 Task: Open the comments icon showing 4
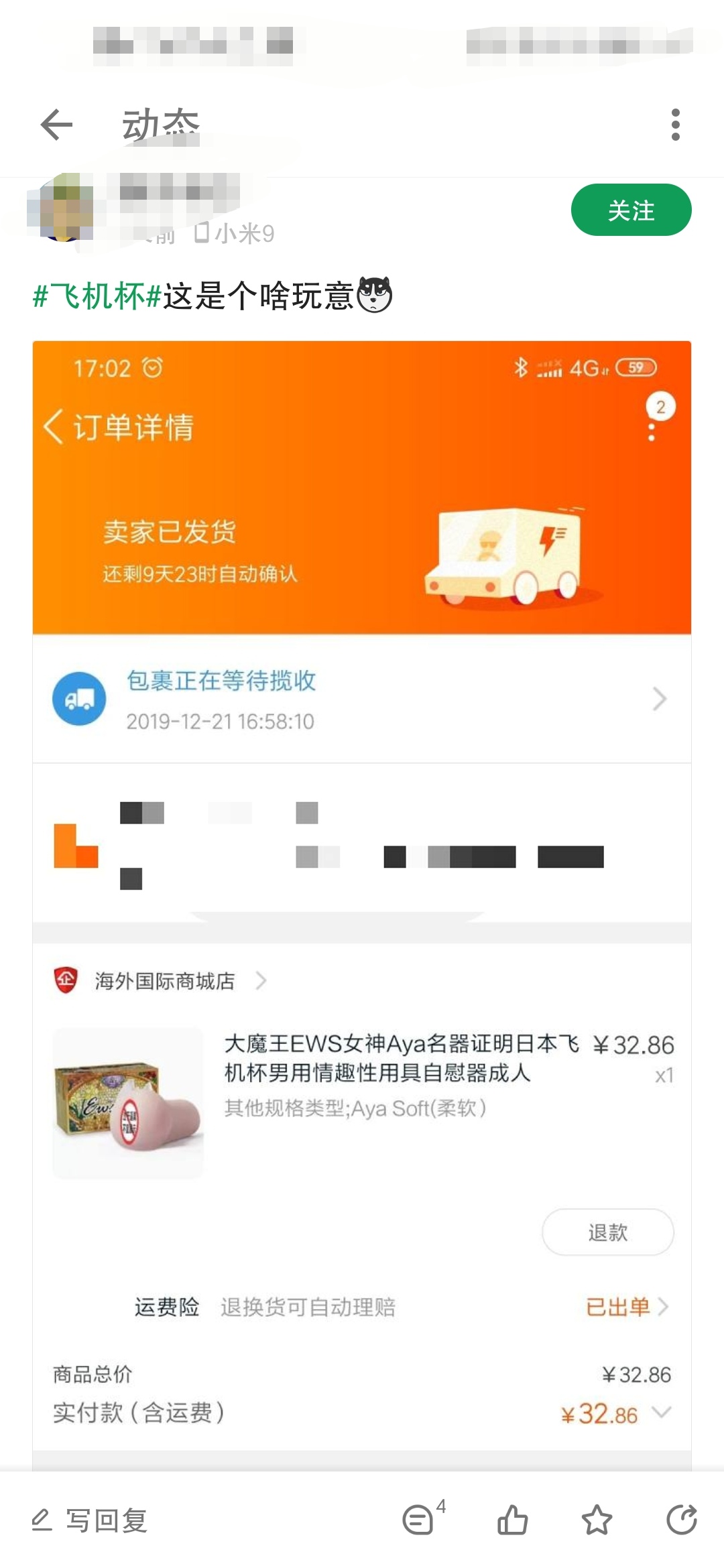[419, 1519]
